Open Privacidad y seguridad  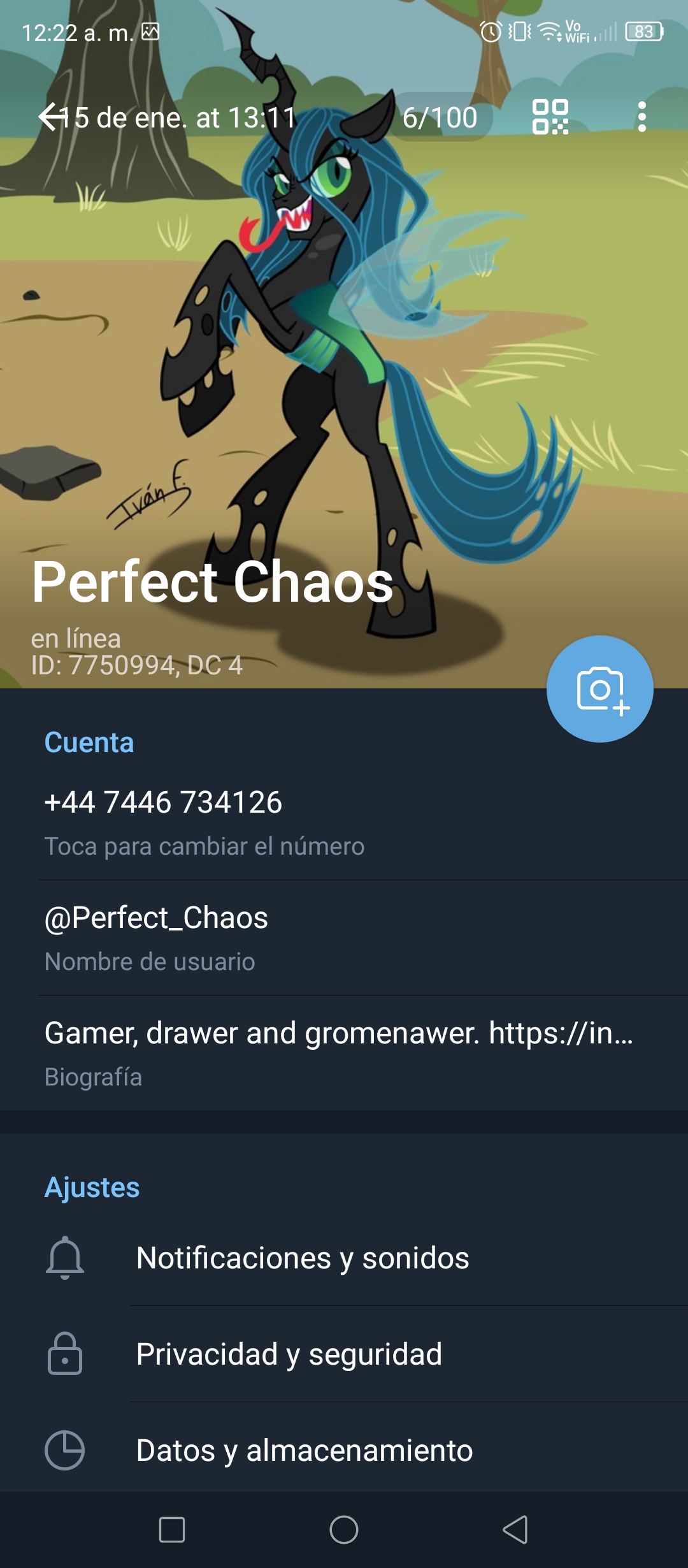point(344,1354)
